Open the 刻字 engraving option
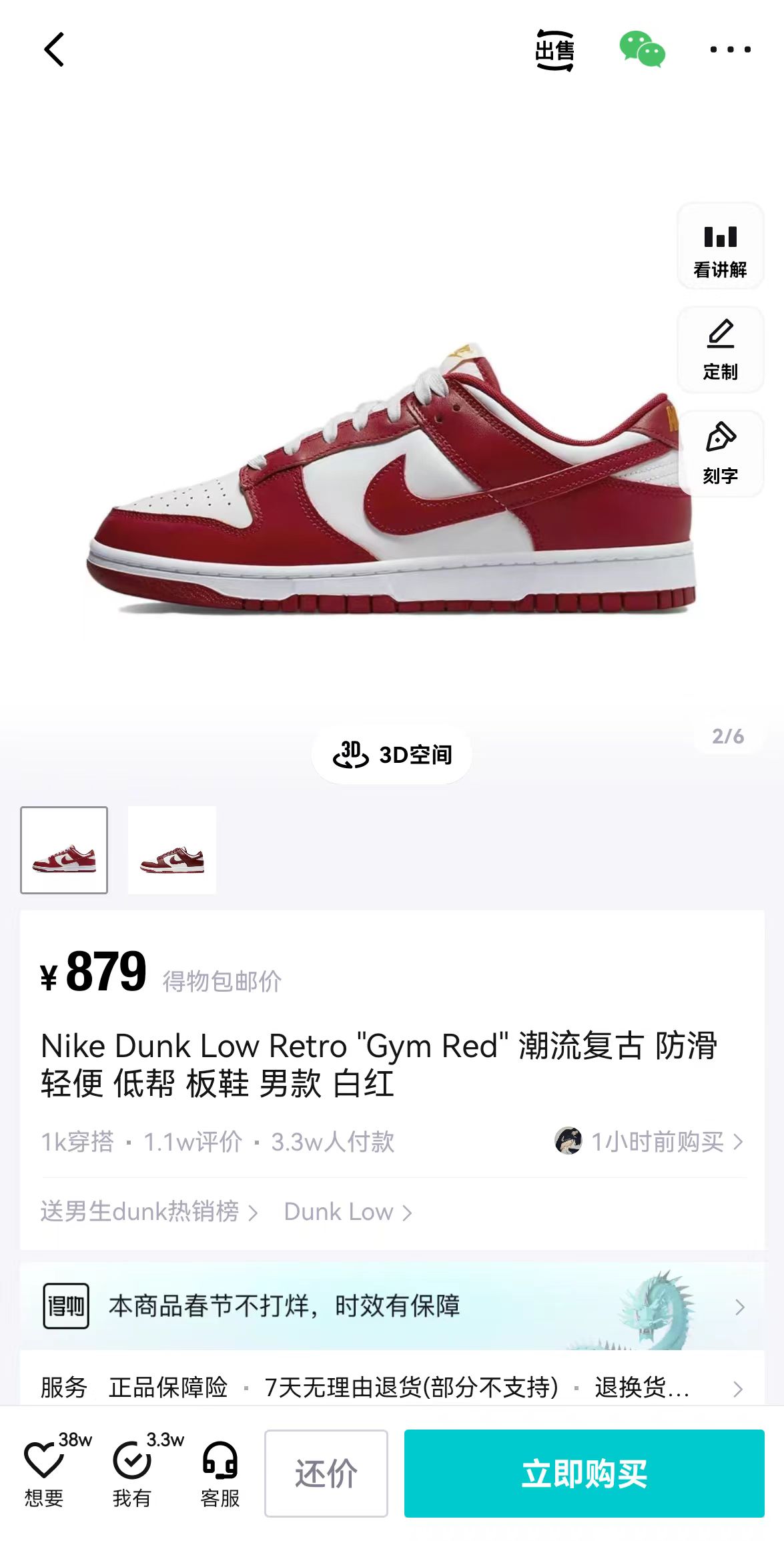 tap(721, 454)
